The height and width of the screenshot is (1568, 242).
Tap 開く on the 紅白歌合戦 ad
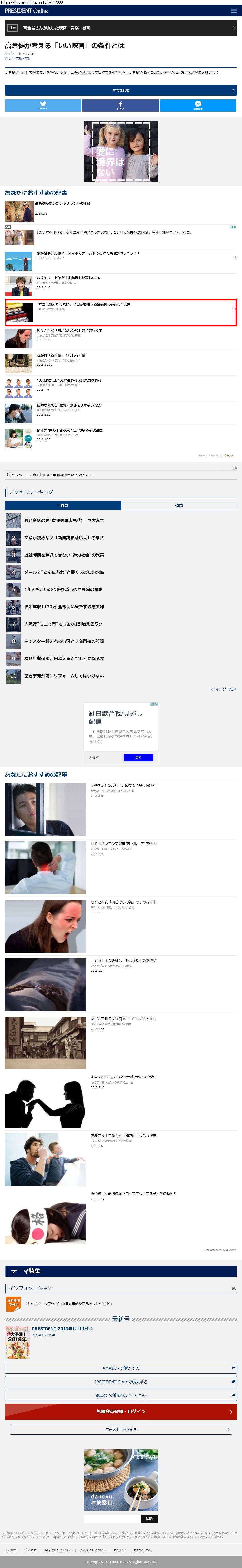pos(138,757)
